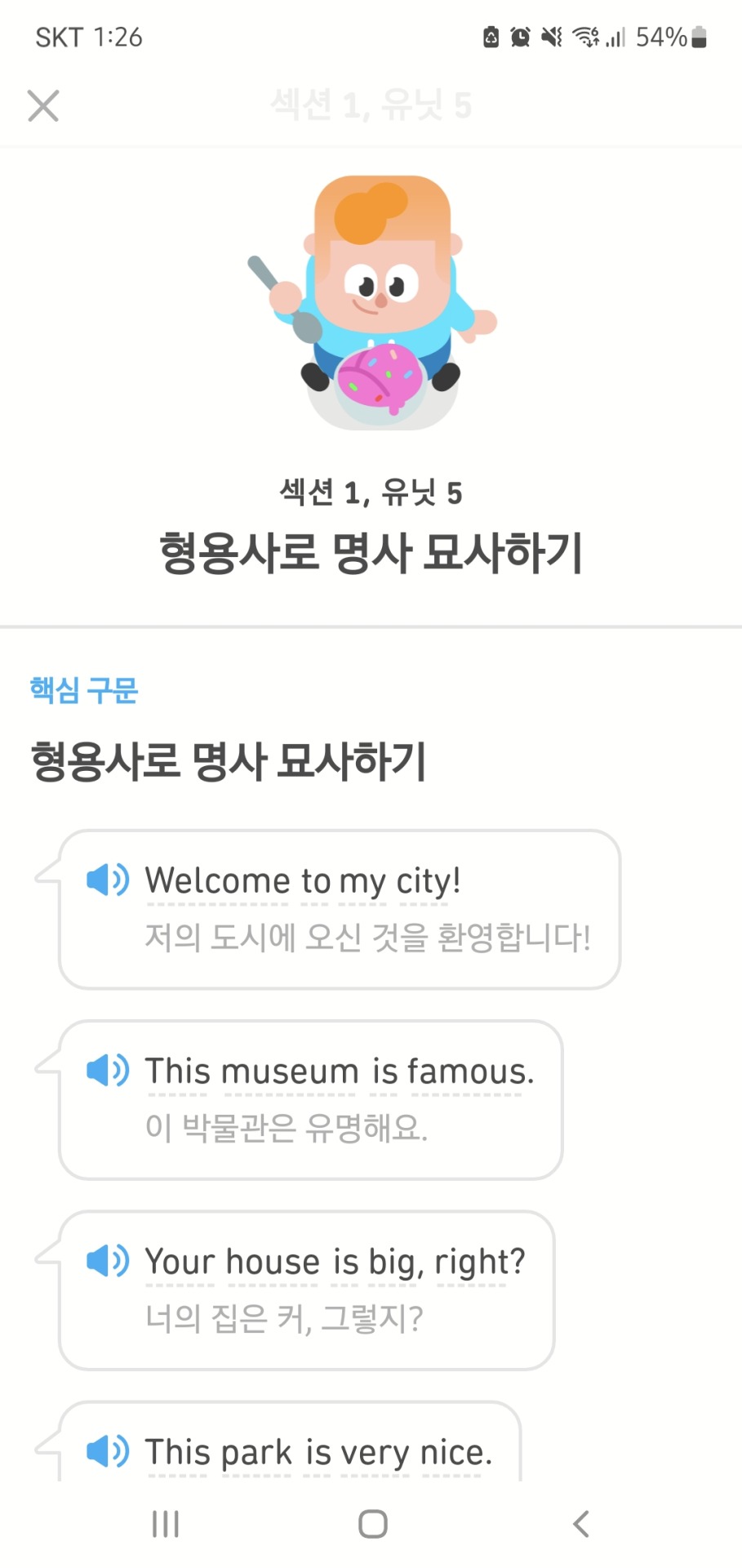Go back with the system back button

[581, 1524]
